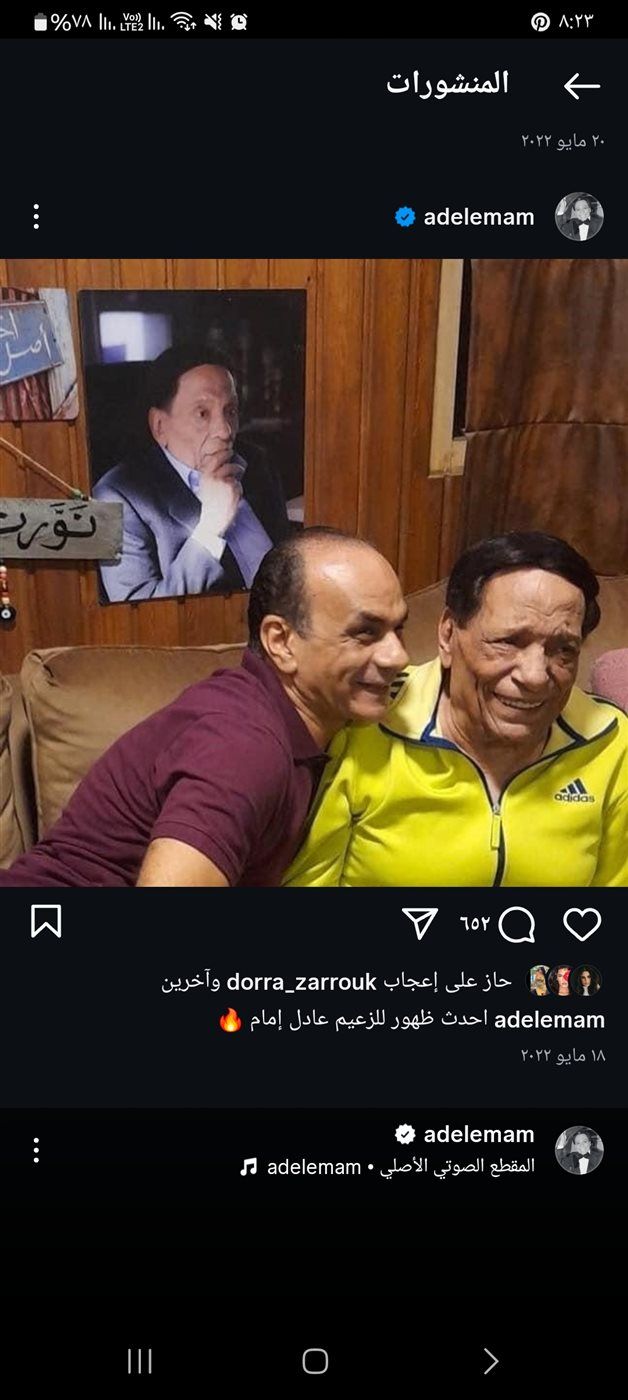
Task: Open comments on the photo post
Action: point(516,924)
